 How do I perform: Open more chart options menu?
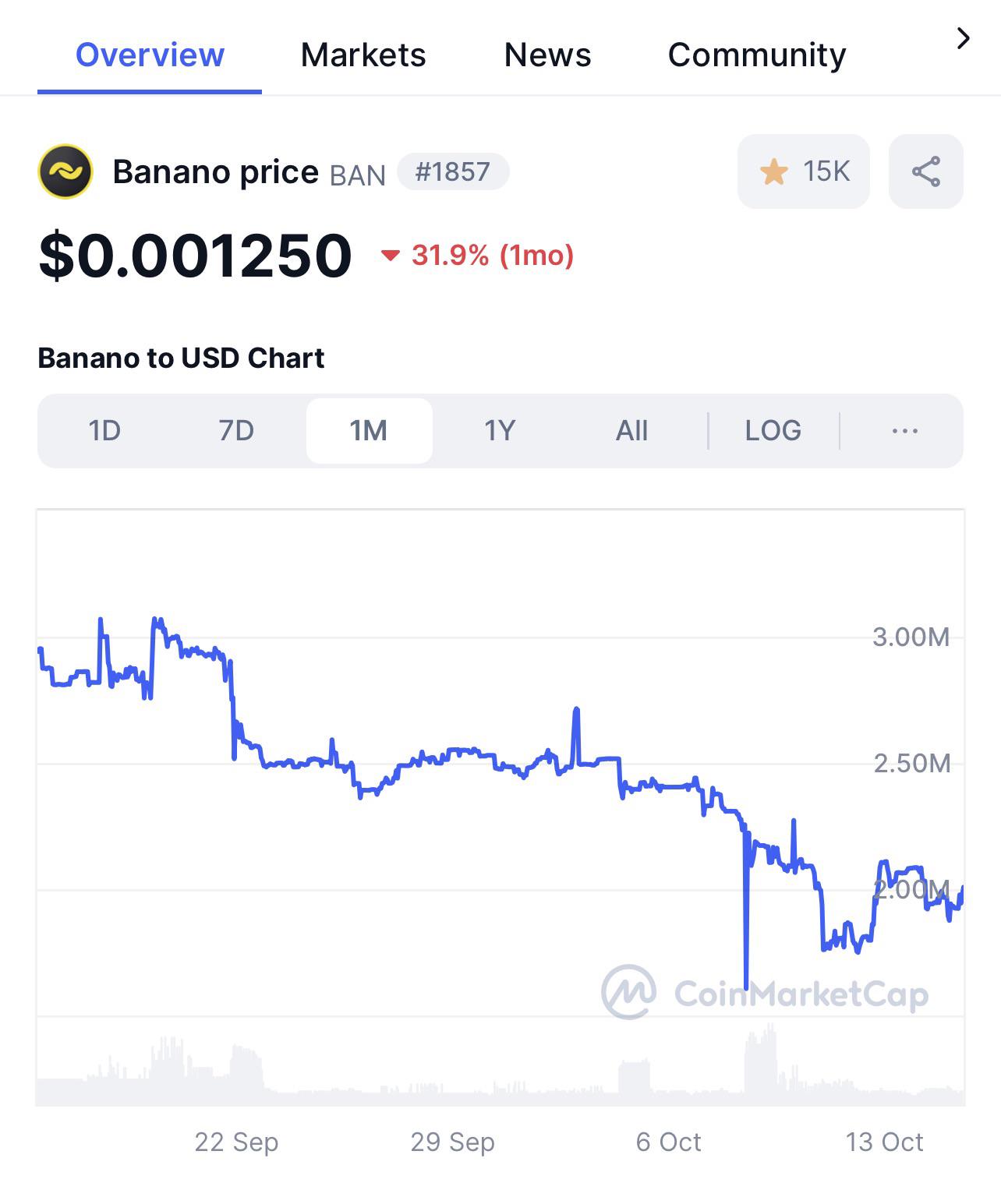pyautogui.click(x=904, y=431)
